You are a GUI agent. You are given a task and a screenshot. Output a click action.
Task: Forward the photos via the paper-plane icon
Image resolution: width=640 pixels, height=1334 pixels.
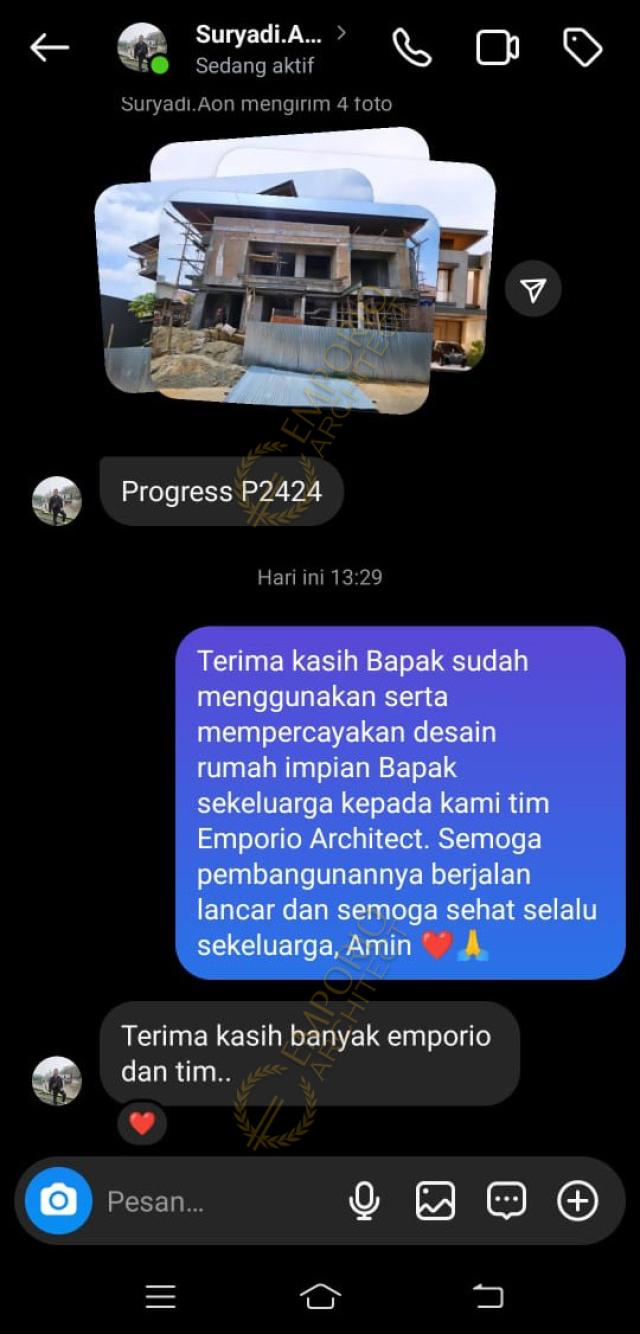533,290
